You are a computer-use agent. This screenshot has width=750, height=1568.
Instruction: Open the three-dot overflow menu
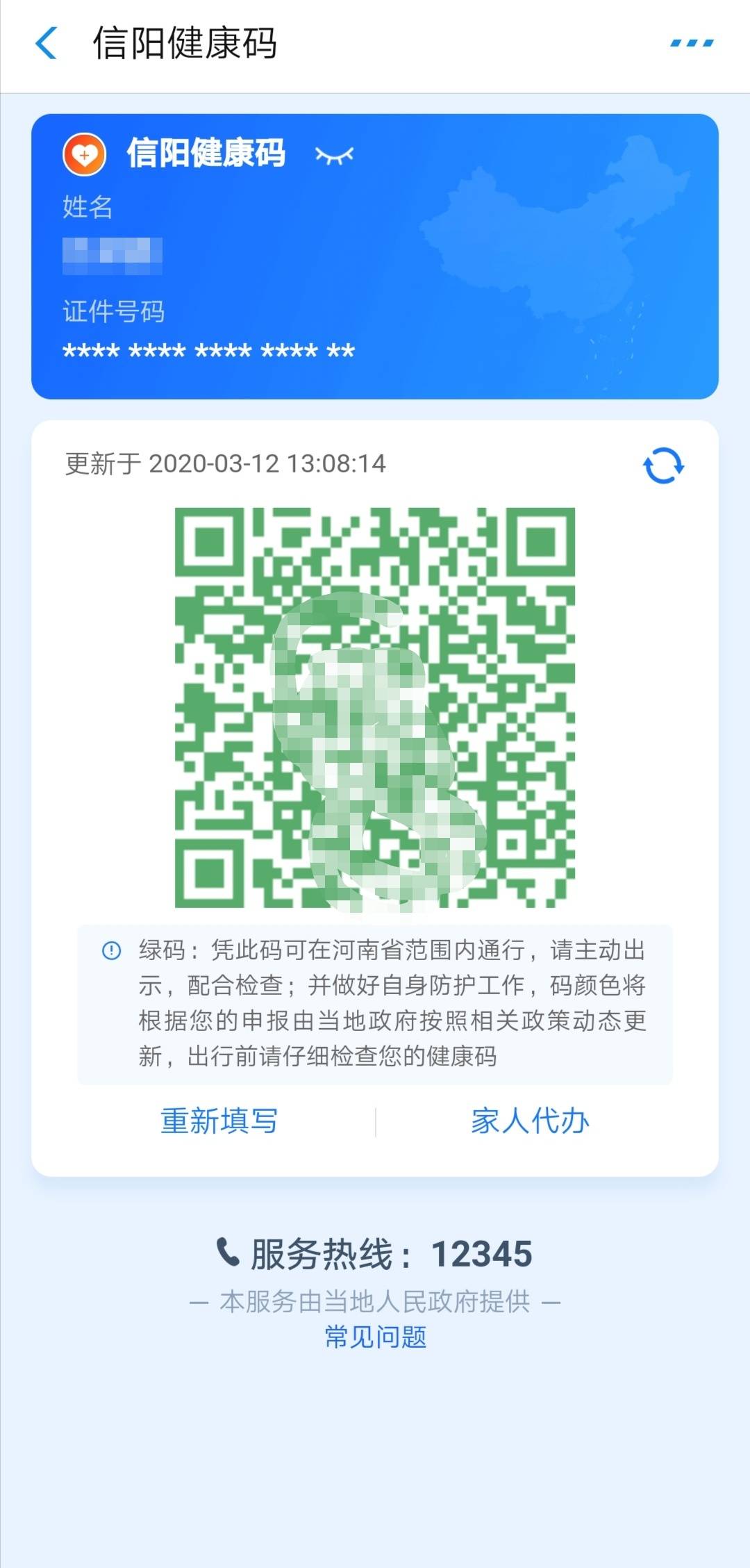click(x=692, y=43)
